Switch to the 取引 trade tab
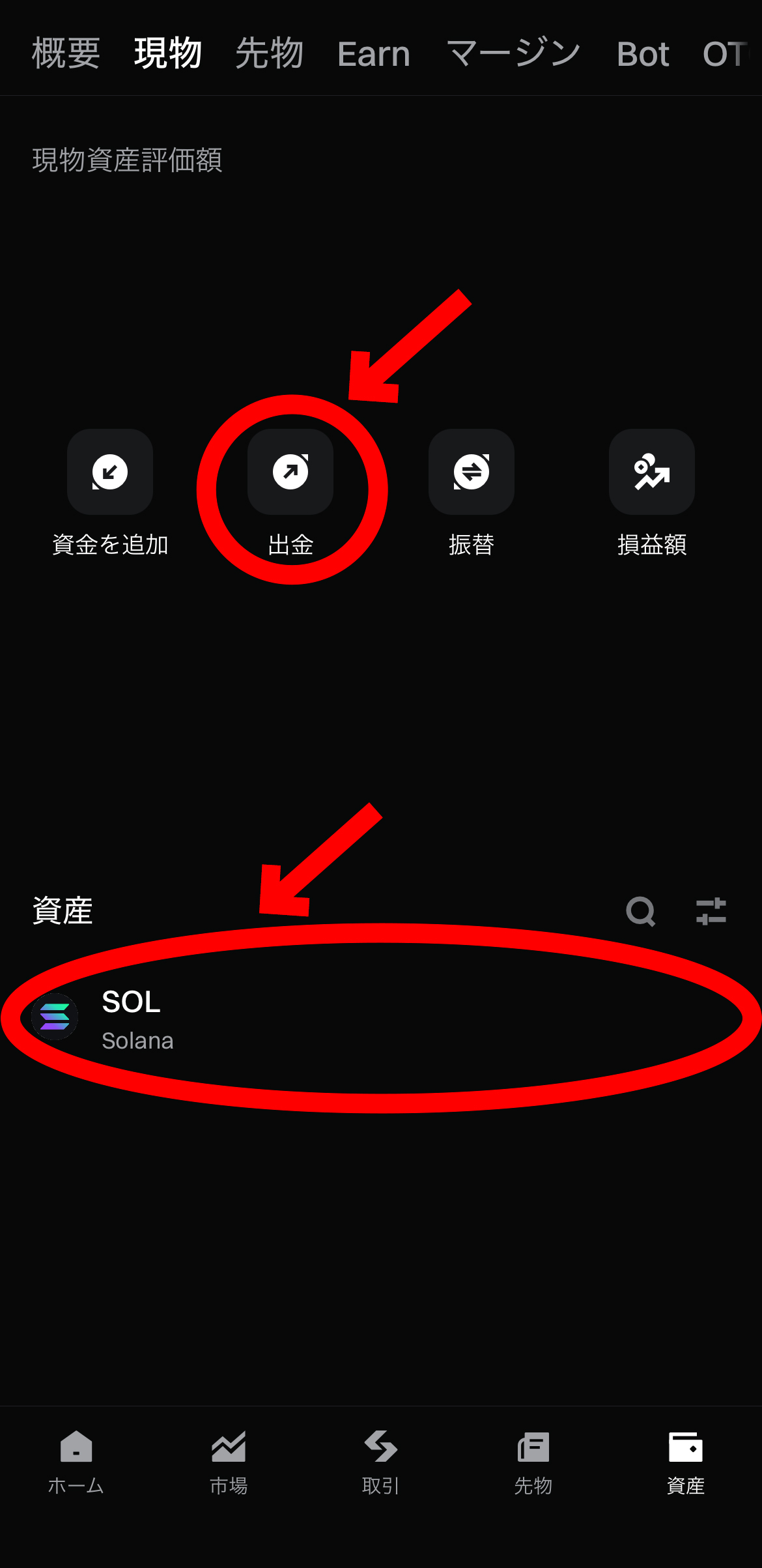The image size is (762, 1568). (381, 1461)
